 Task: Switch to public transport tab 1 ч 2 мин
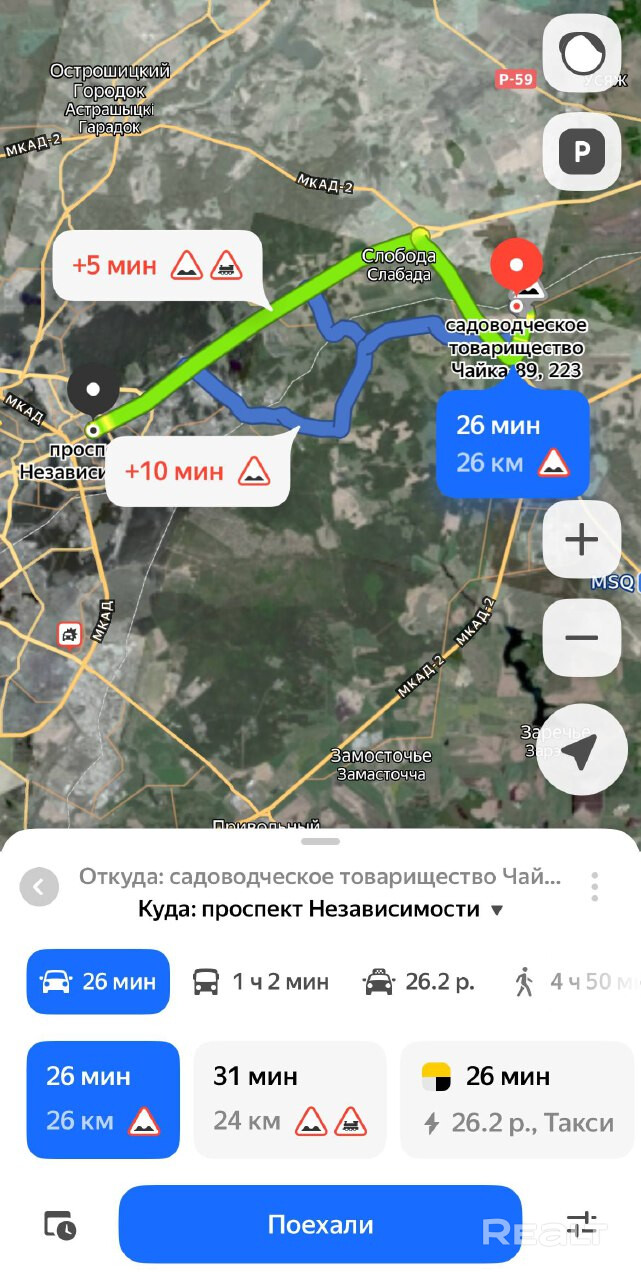260,982
